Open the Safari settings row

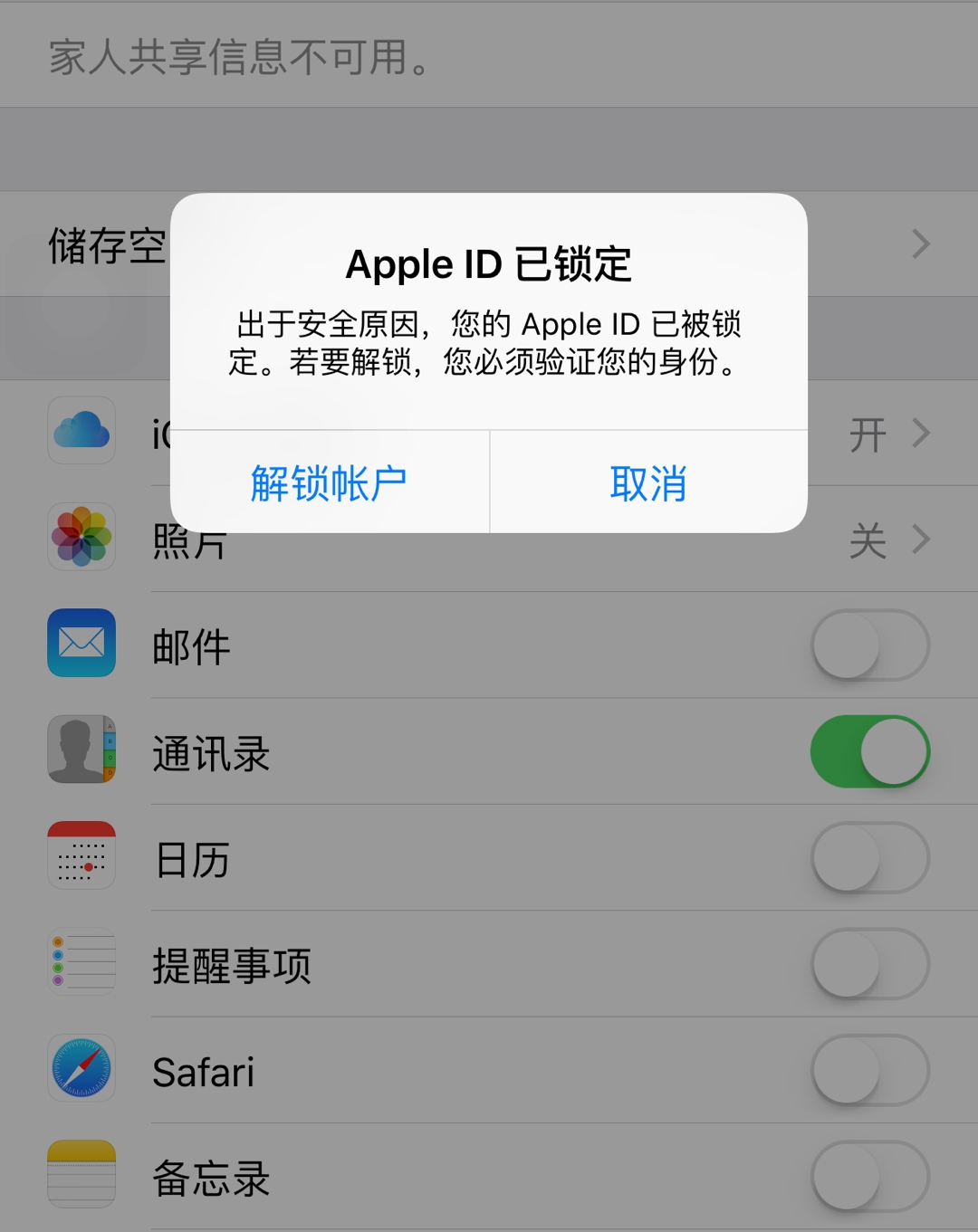(453, 1069)
